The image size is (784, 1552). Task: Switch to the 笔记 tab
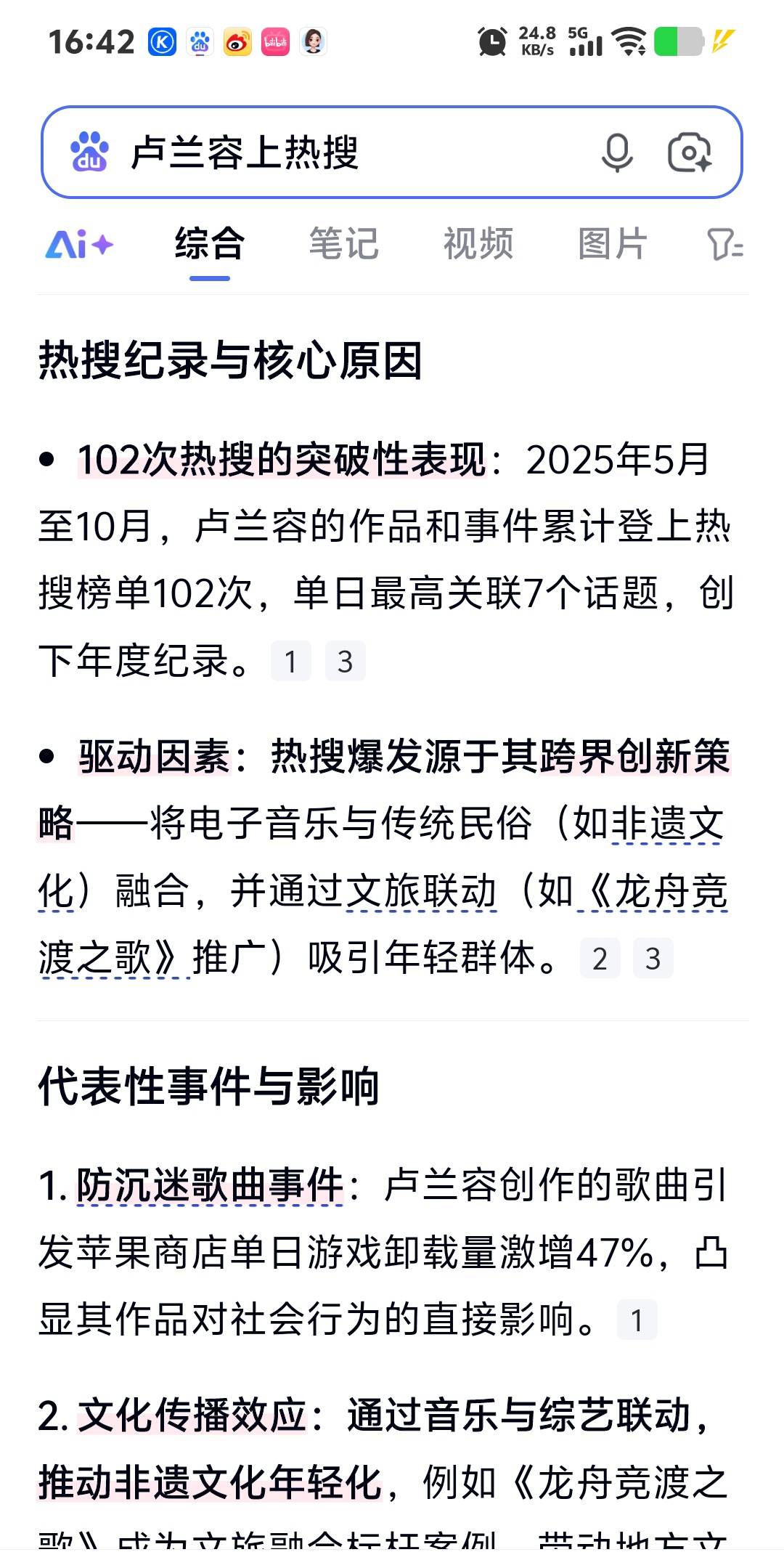click(x=343, y=245)
